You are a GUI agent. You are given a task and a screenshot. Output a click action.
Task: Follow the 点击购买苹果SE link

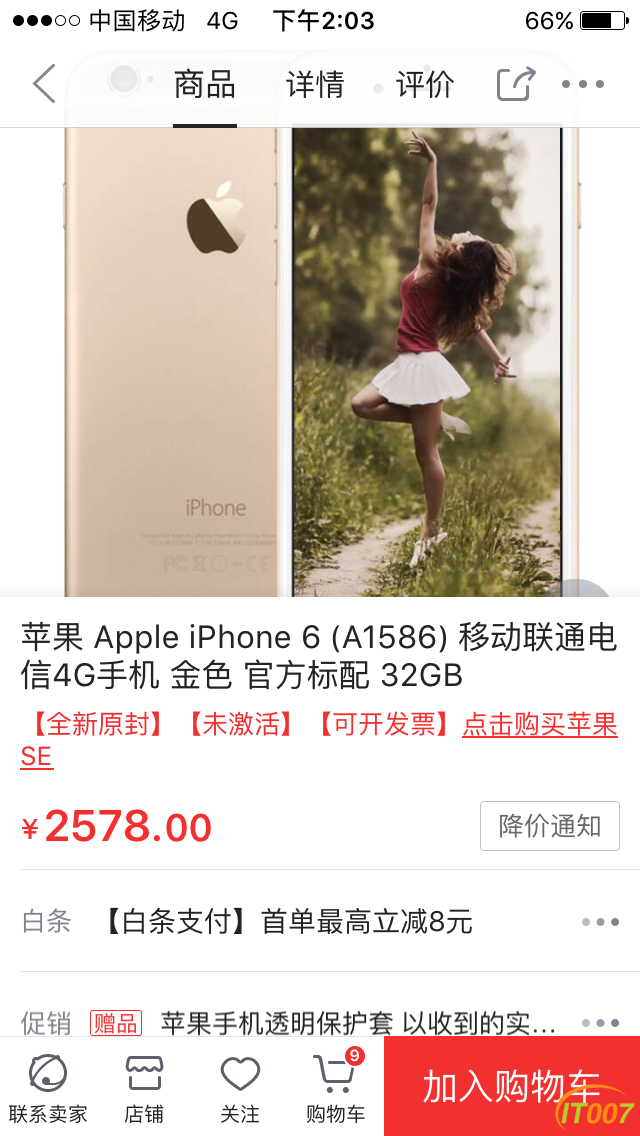click(539, 725)
